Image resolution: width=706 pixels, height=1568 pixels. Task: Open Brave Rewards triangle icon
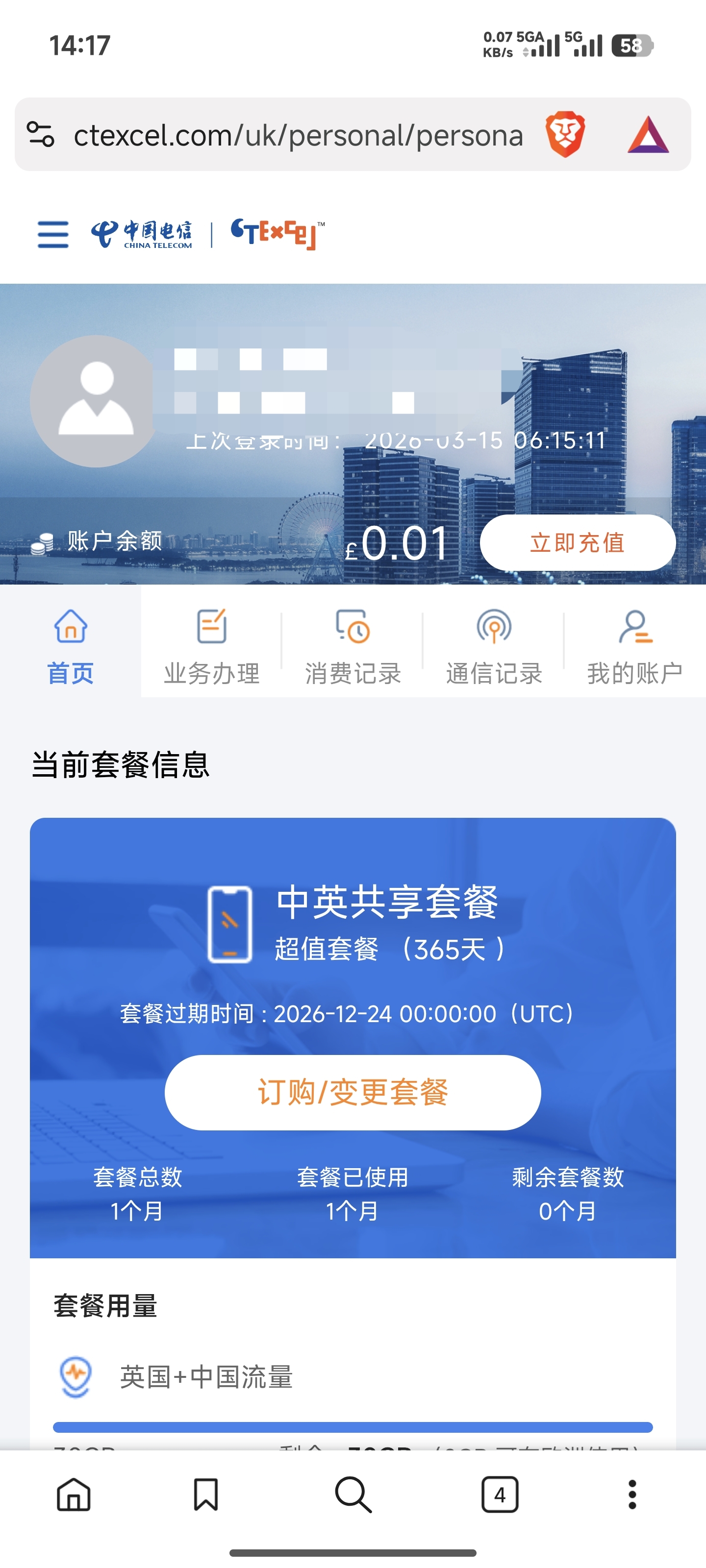coord(648,135)
